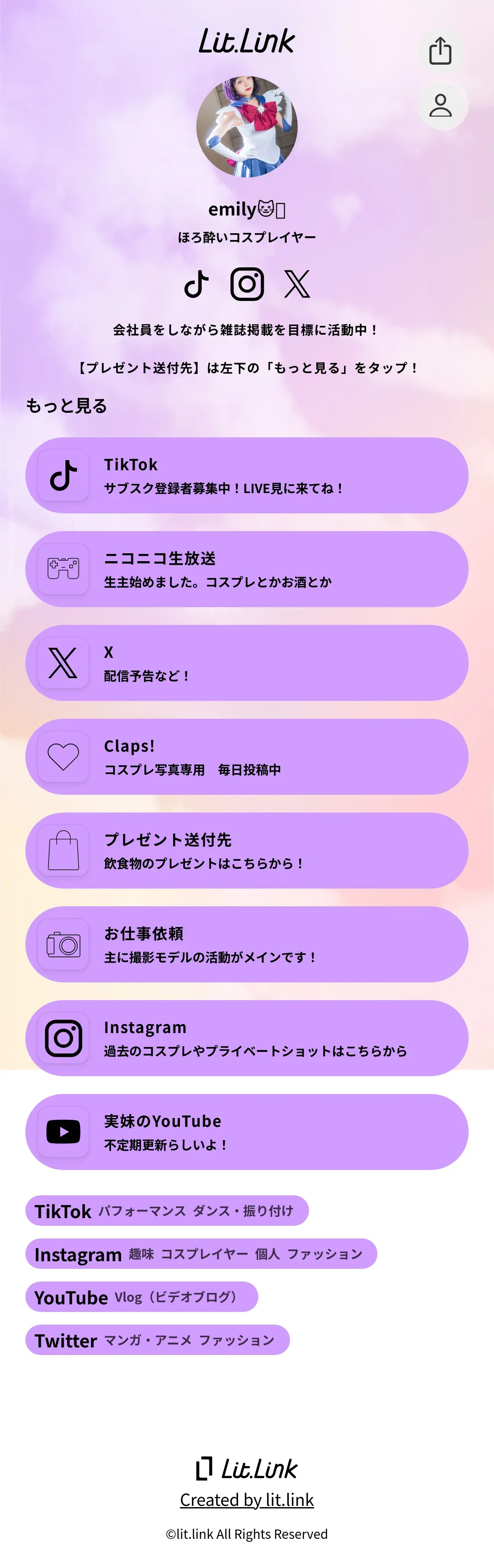
Task: Open the Instagram icon under the profile name
Action: pos(247,284)
